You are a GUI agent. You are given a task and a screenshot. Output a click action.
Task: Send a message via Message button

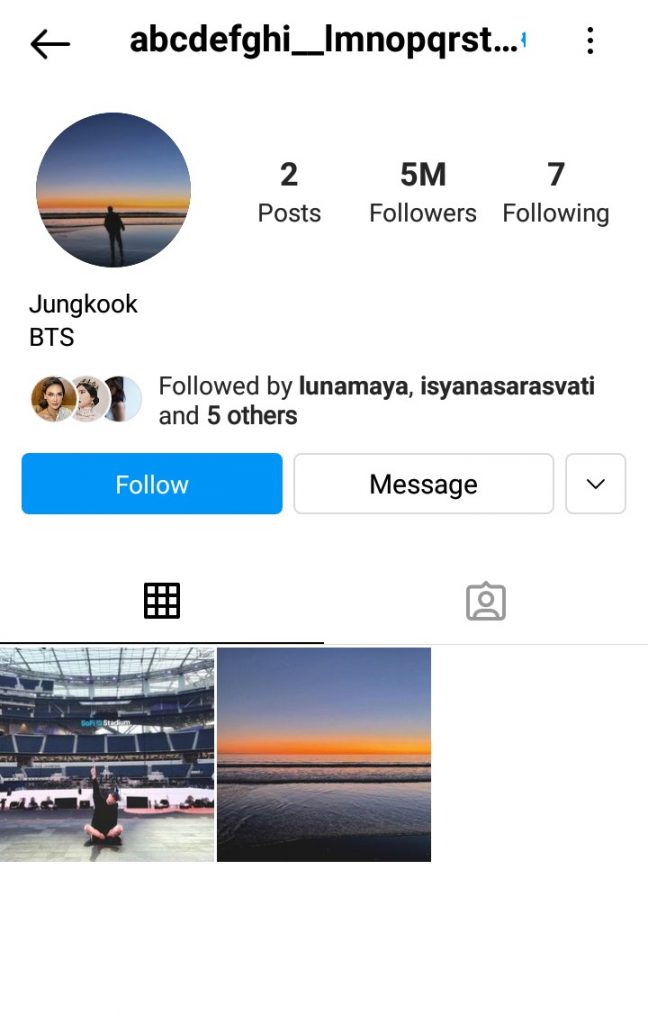point(423,484)
